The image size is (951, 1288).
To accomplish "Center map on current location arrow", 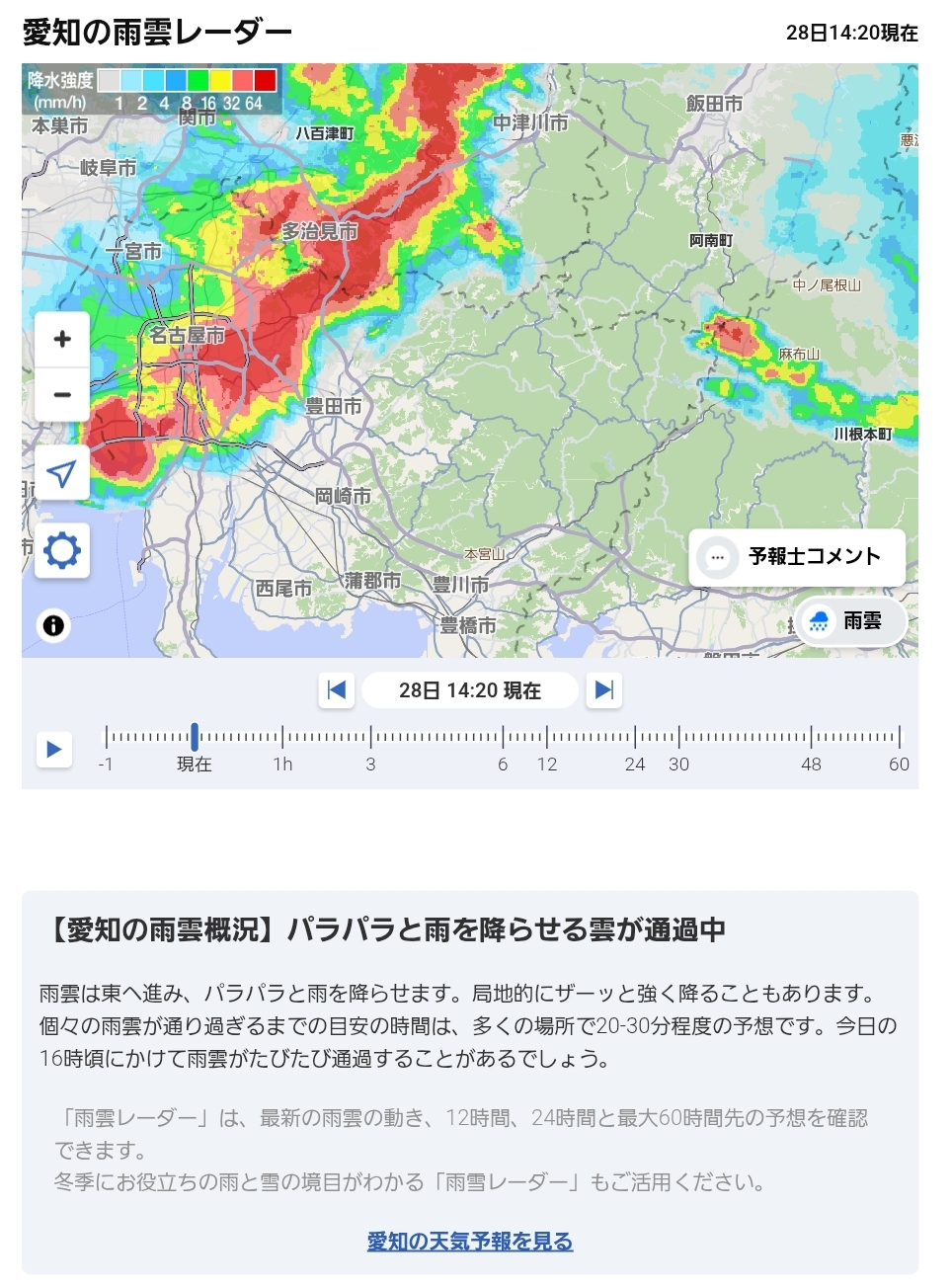I will click(62, 473).
